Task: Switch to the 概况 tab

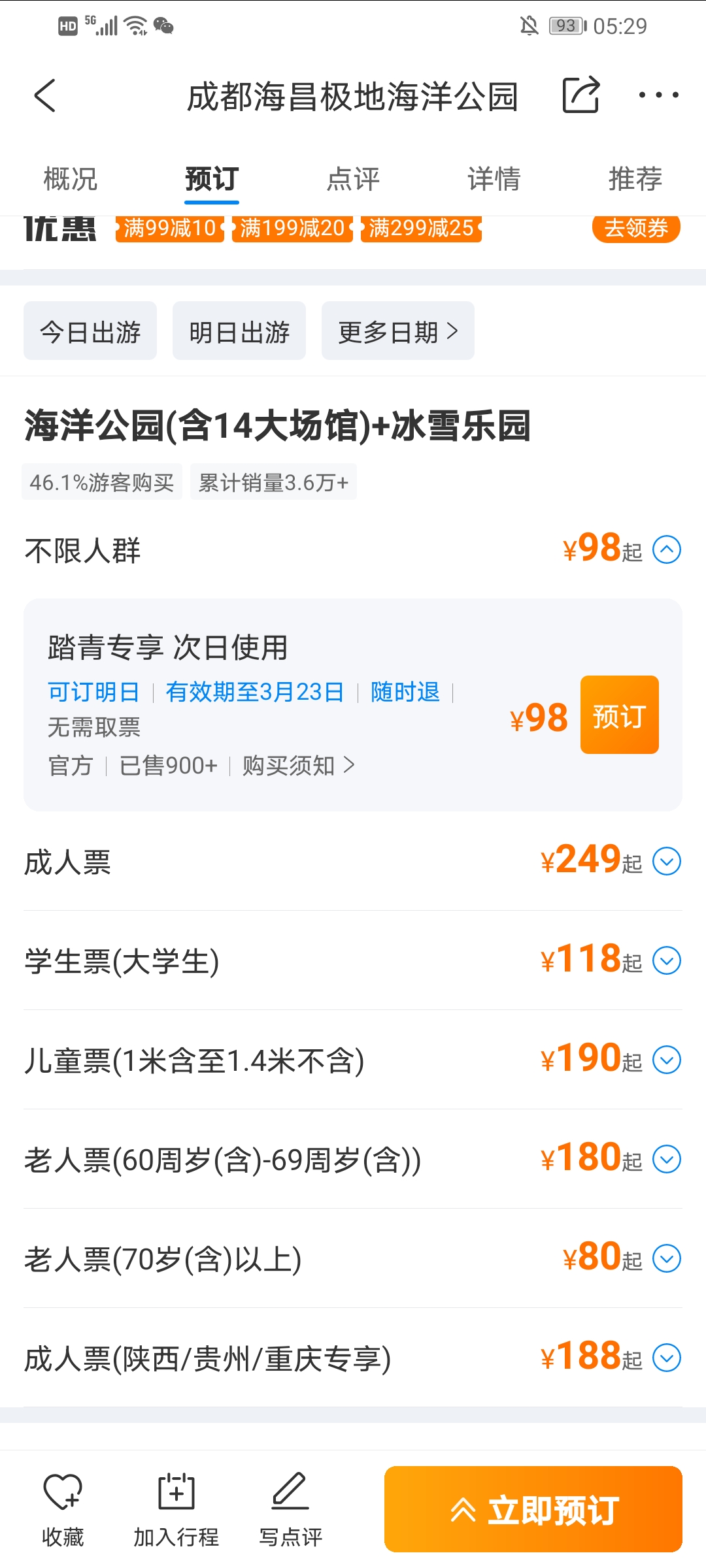Action: (x=71, y=179)
